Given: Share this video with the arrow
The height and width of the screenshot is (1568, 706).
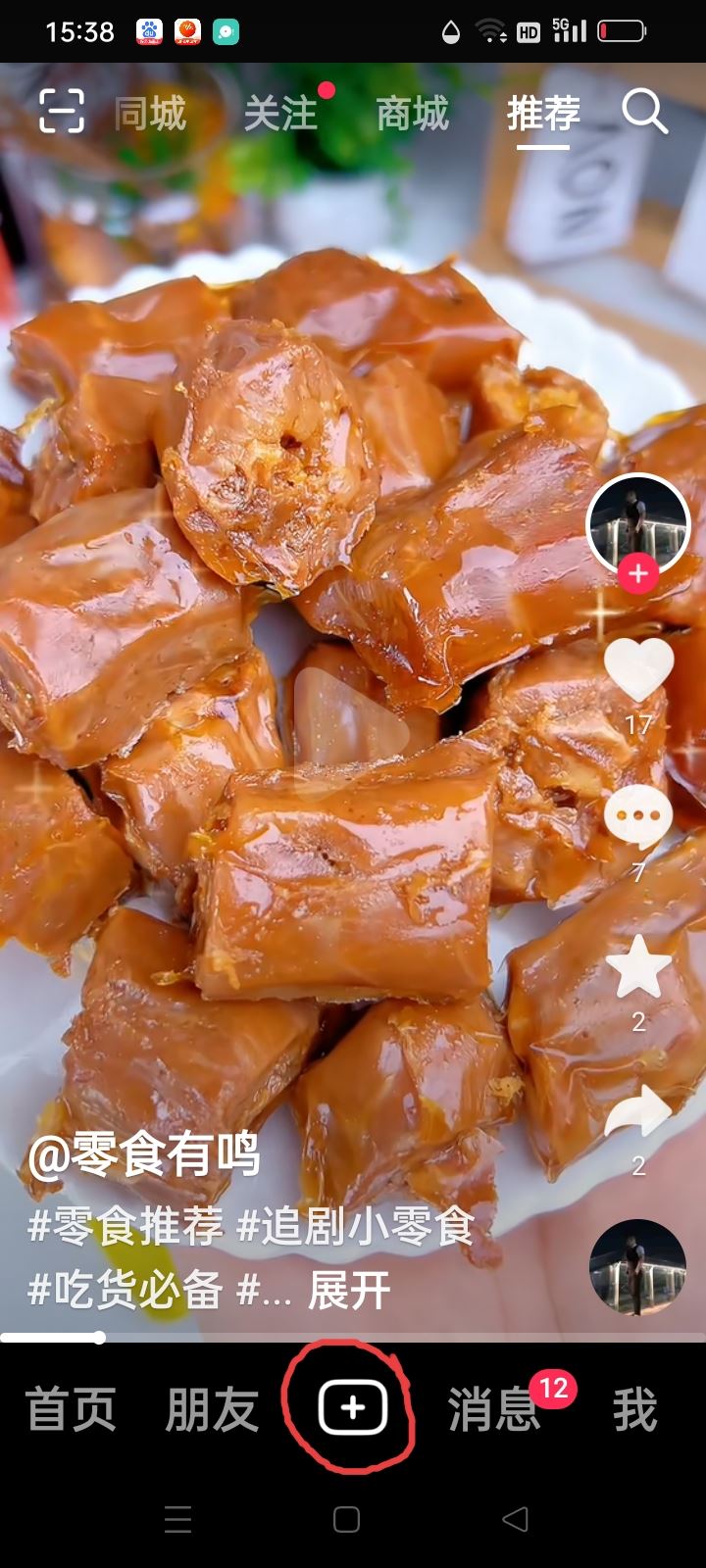Looking at the screenshot, I should (638, 1113).
